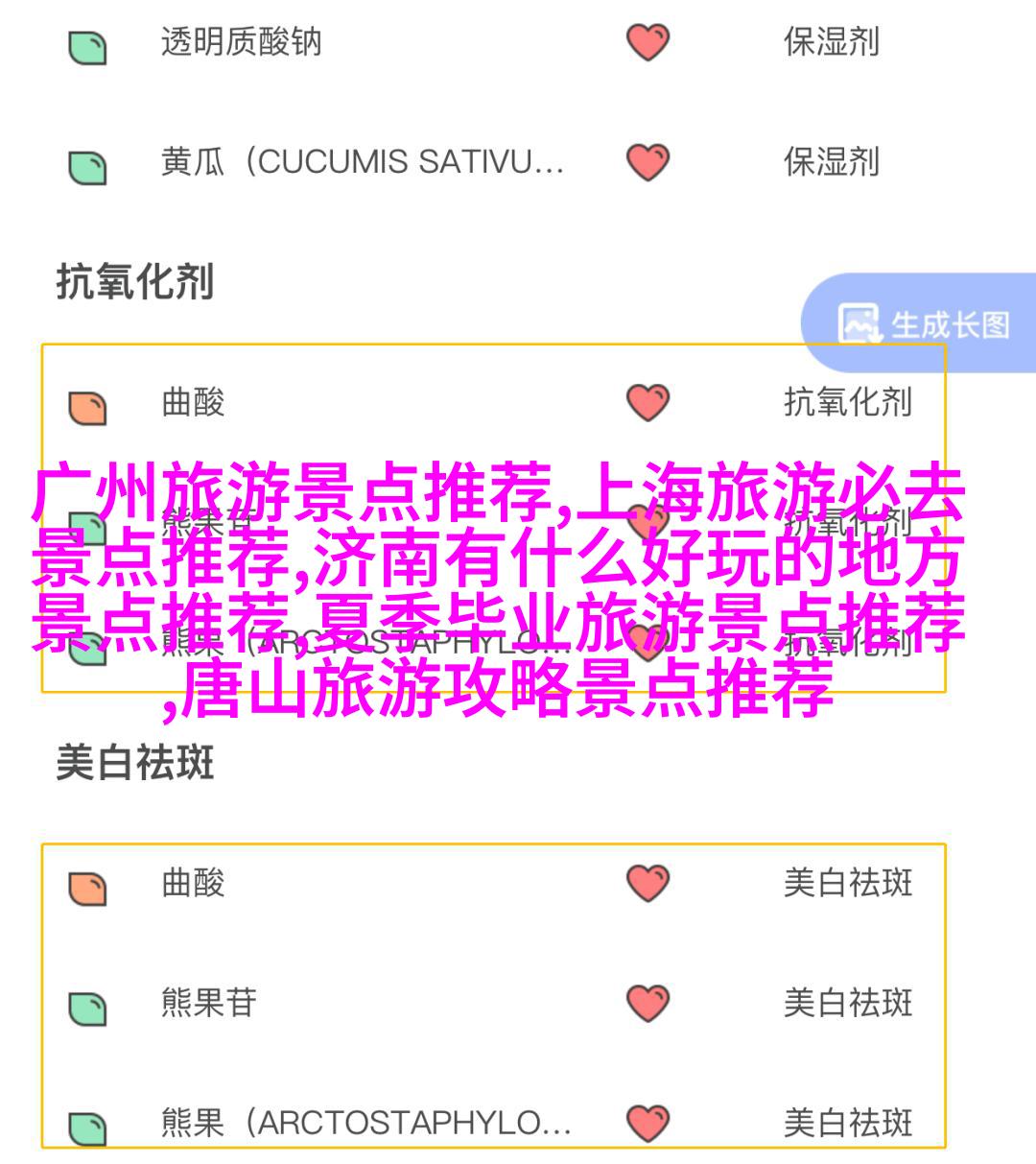Favorite 透明质酸钠 with its heart icon
Screen dimensions: 1036x1164
pyautogui.click(x=647, y=42)
